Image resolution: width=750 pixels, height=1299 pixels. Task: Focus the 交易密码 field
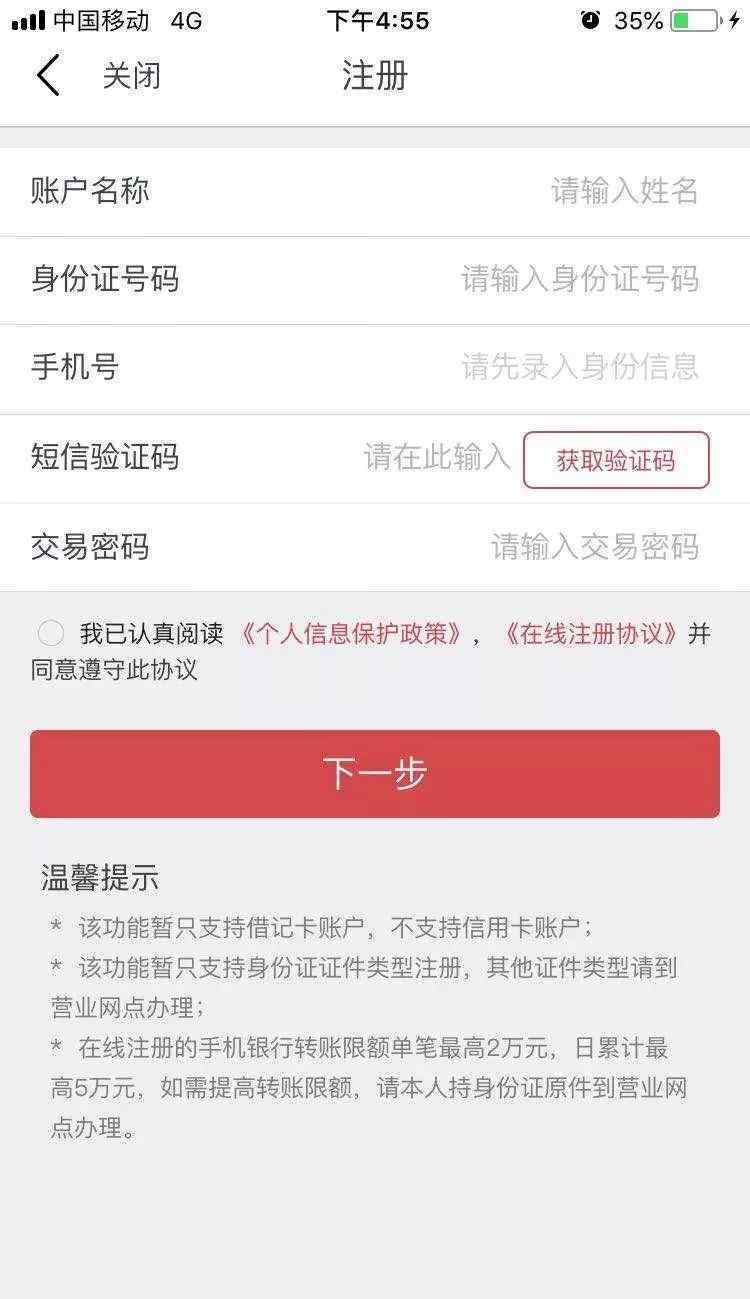pyautogui.click(x=375, y=547)
